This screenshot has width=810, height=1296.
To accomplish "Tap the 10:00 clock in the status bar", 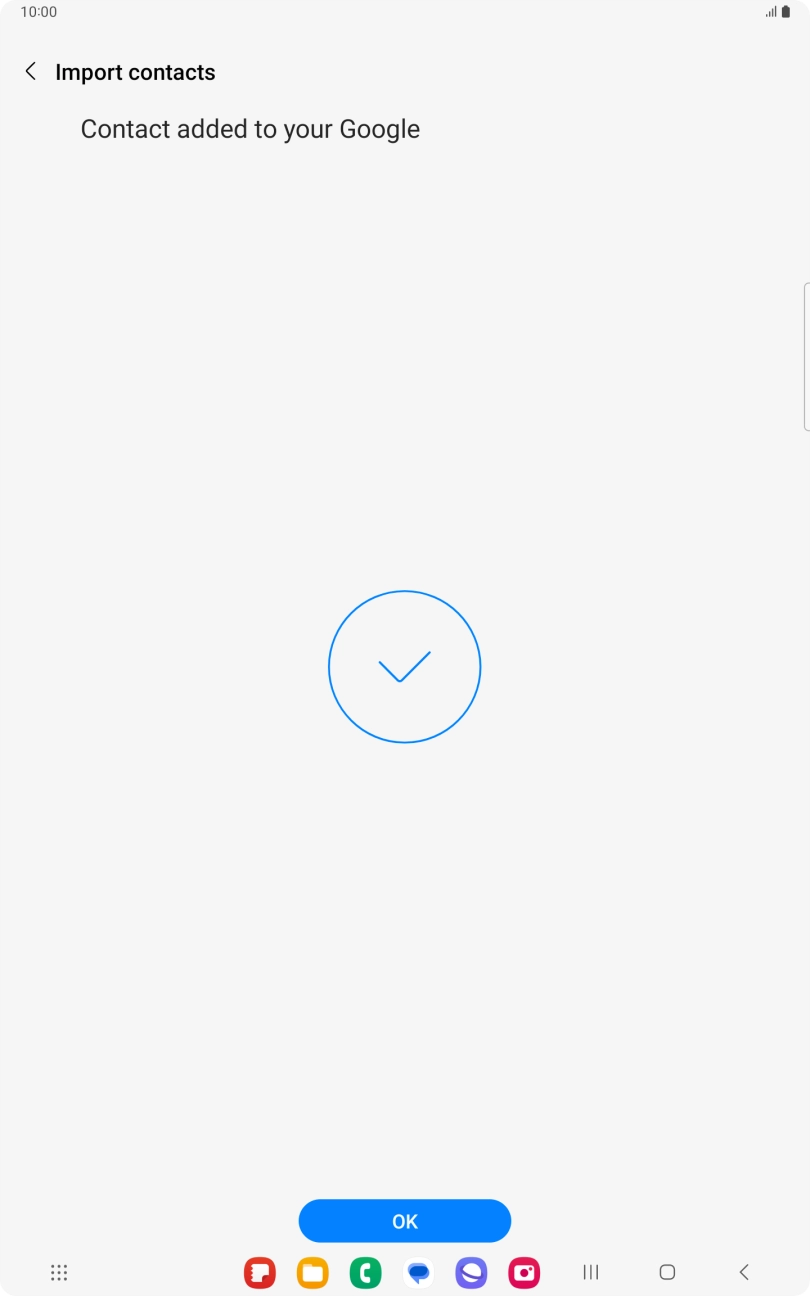I will (41, 12).
